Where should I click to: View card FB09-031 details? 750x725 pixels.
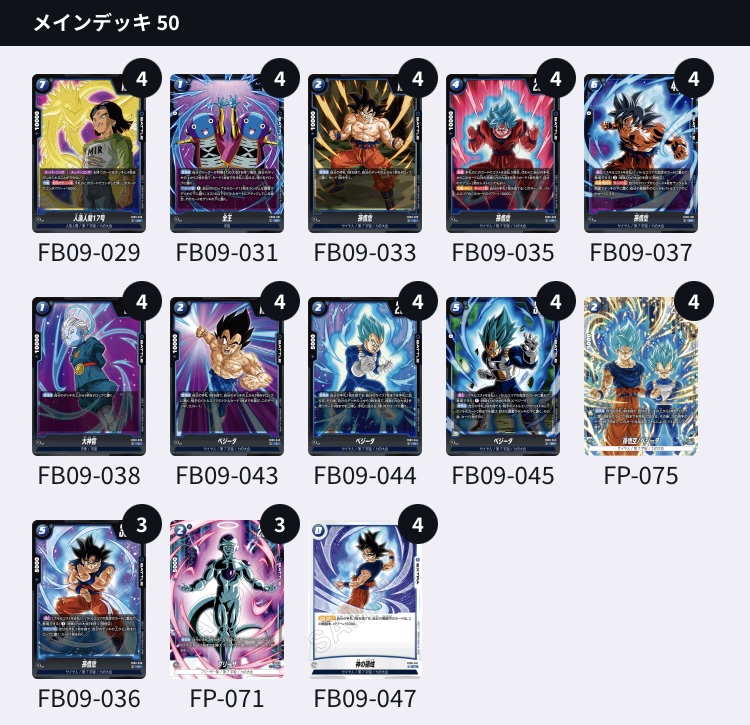click(x=226, y=153)
